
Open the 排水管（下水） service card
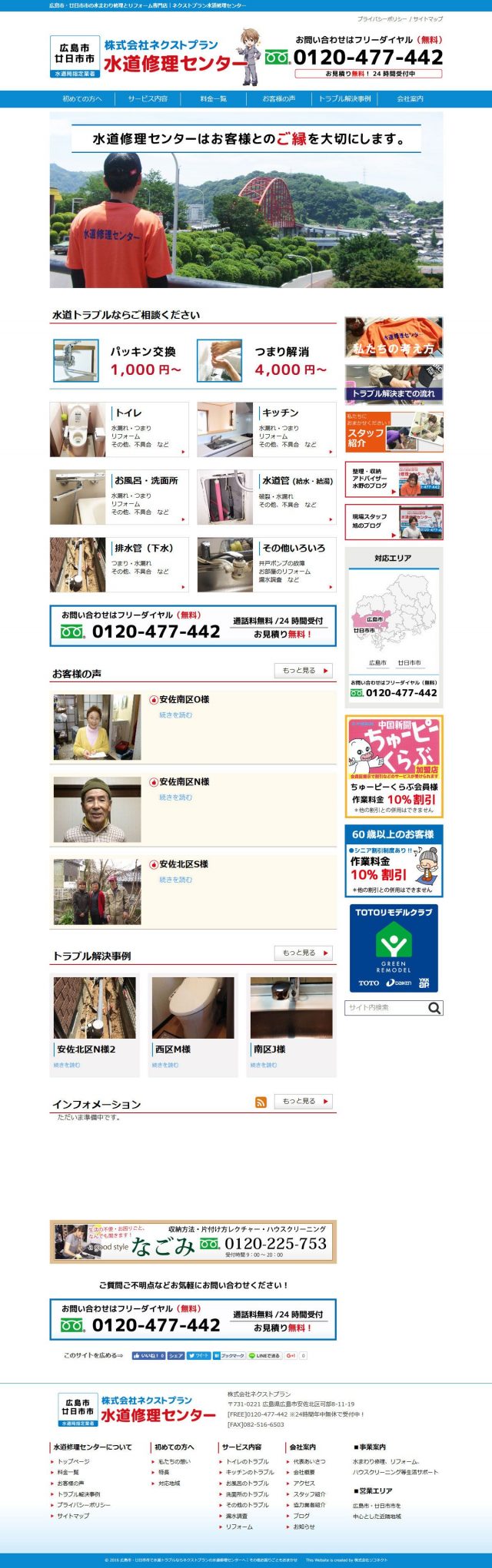(119, 565)
